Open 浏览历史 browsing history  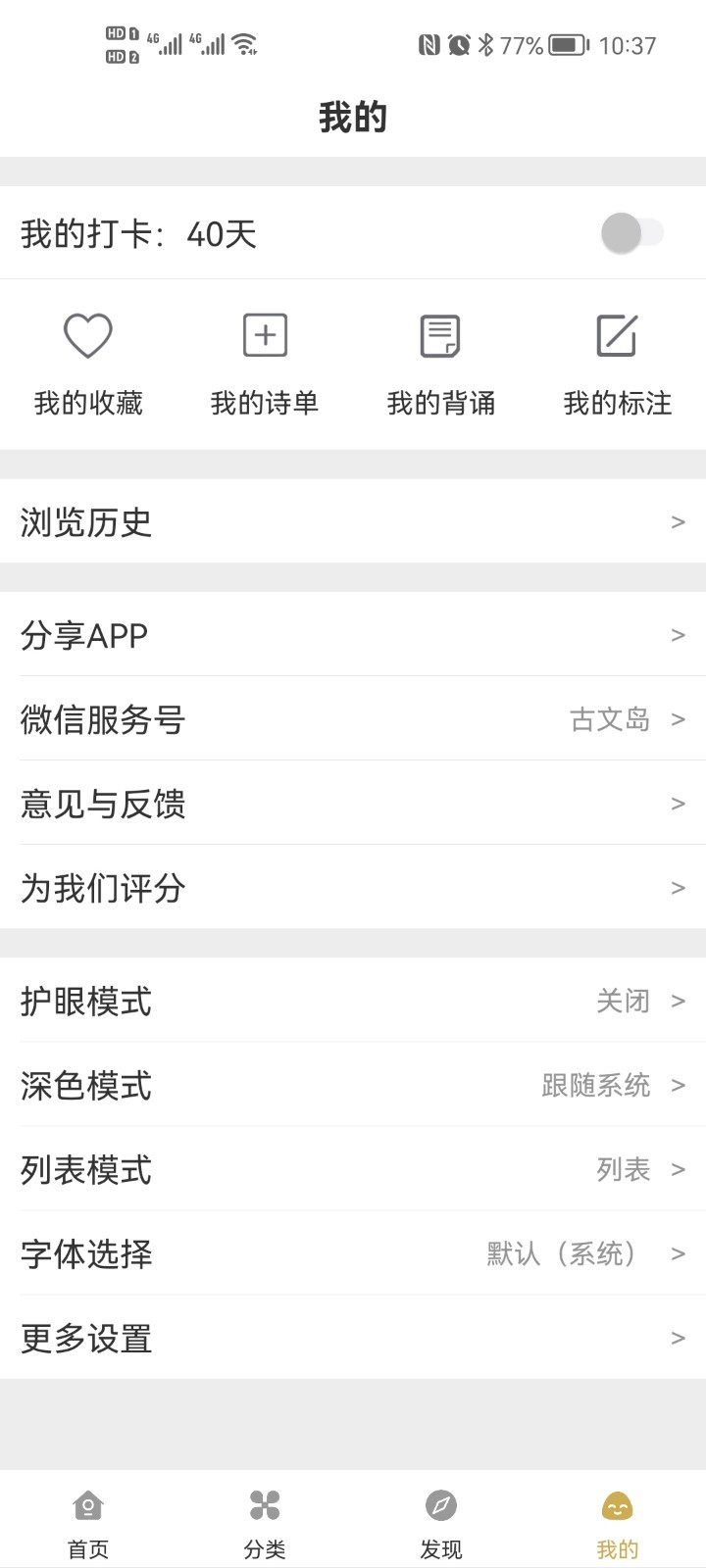pos(353,521)
